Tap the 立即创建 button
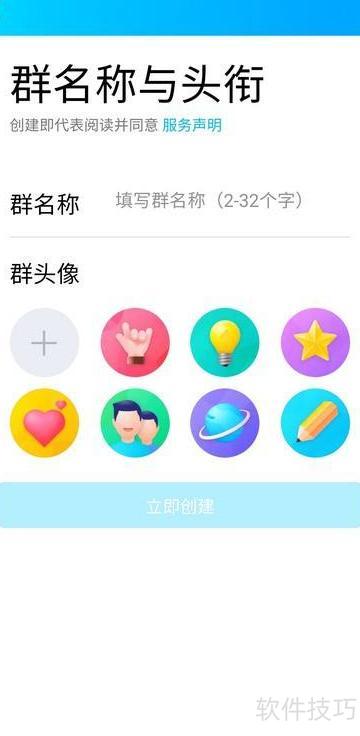The height and width of the screenshot is (736, 360). tap(180, 506)
